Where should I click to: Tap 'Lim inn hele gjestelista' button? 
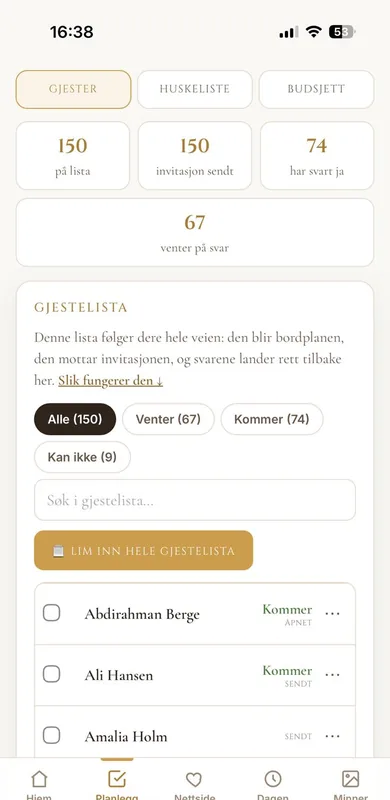(143, 551)
